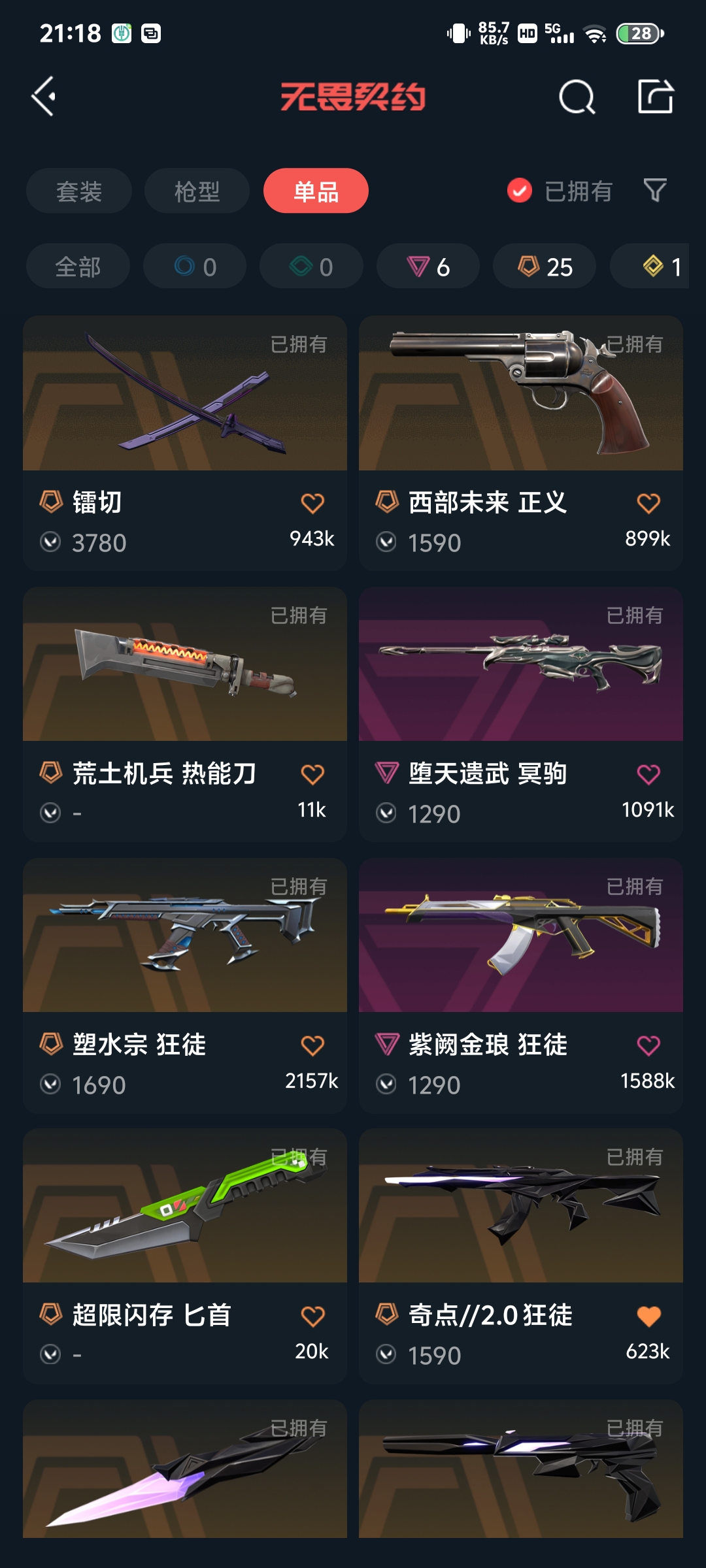The image size is (706, 1568).
Task: Filter by the orange tier chip with 25
Action: (x=545, y=266)
